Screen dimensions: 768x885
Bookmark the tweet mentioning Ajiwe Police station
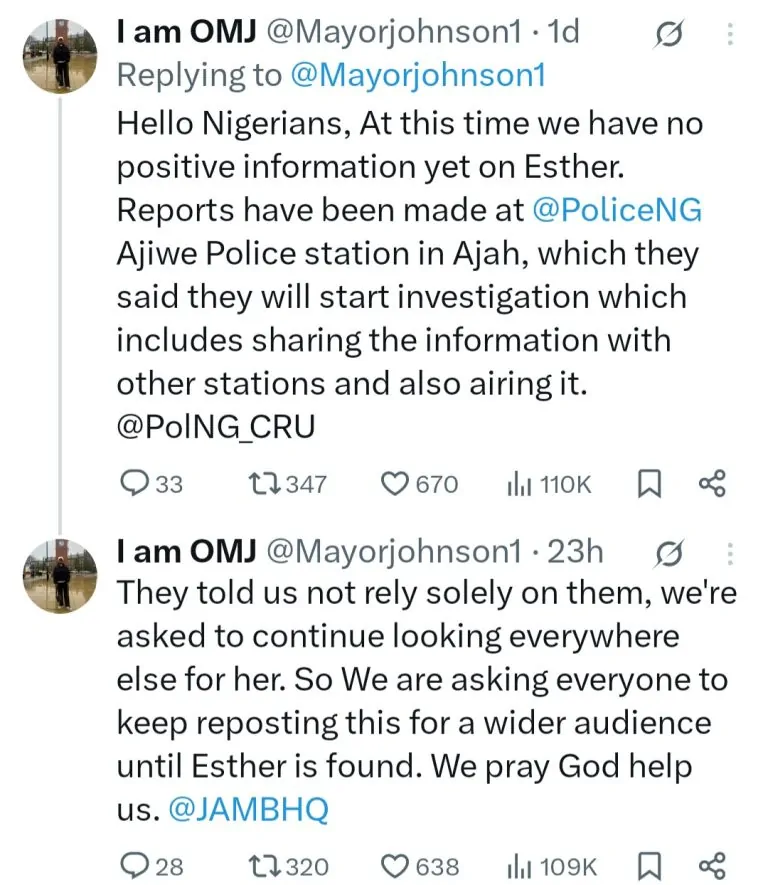(x=648, y=484)
